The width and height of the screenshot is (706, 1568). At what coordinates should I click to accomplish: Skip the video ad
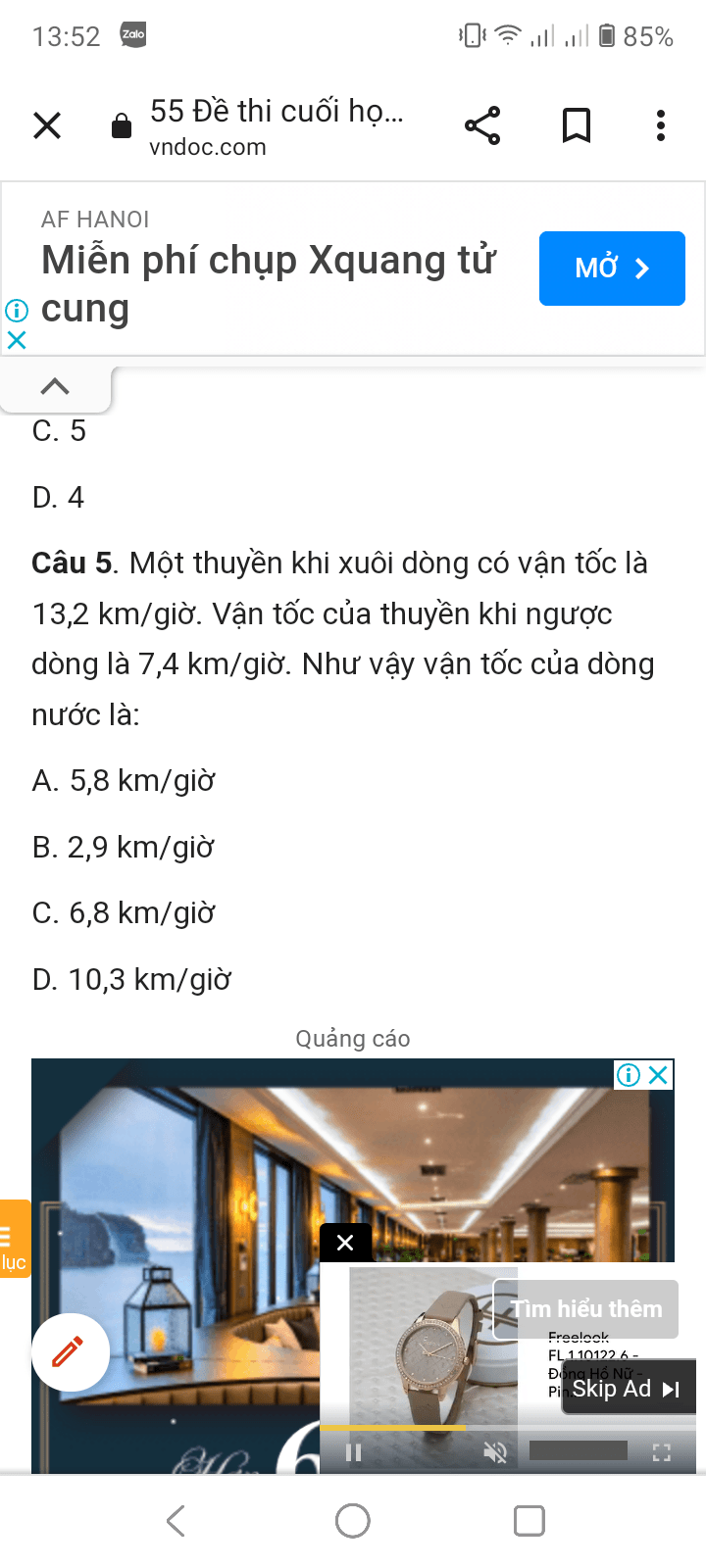point(628,1389)
